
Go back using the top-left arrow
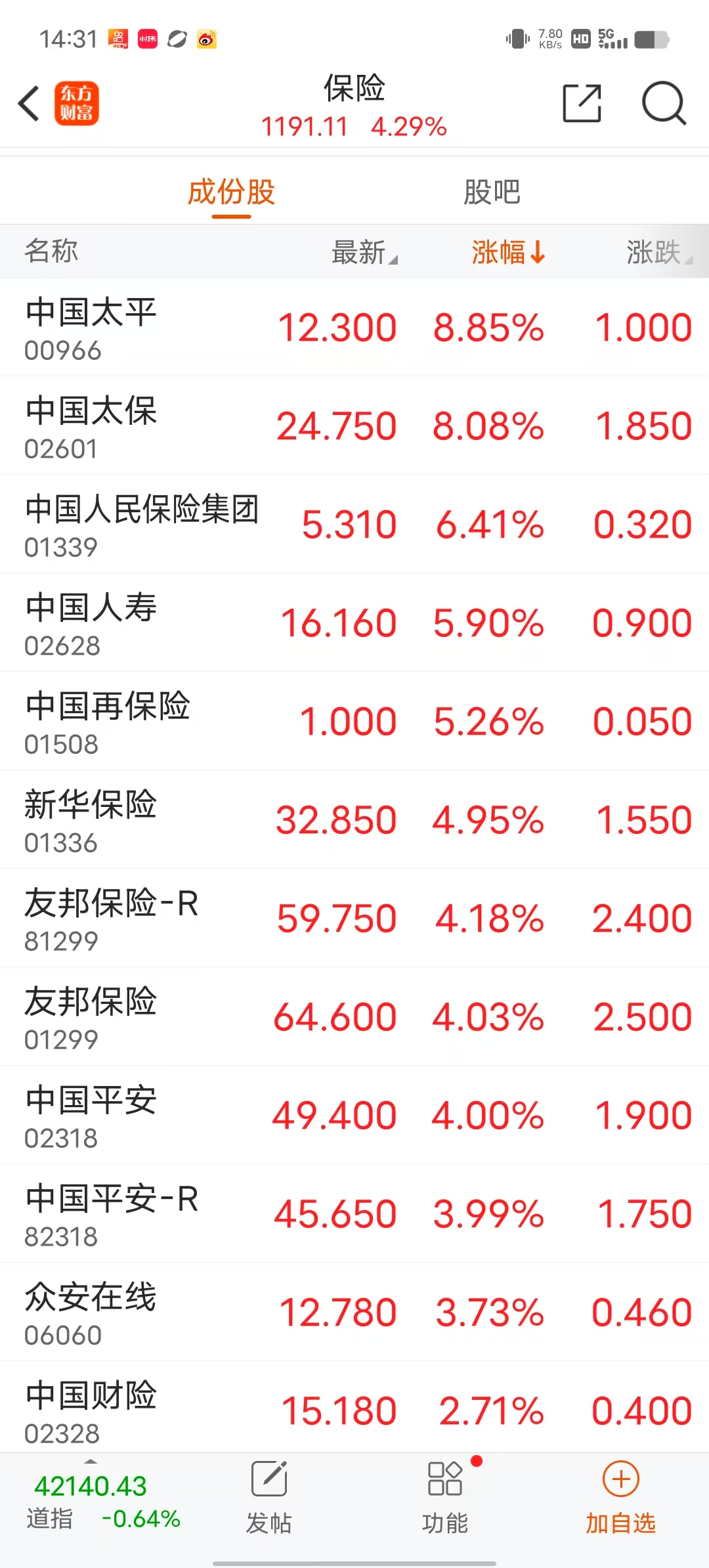(x=30, y=104)
